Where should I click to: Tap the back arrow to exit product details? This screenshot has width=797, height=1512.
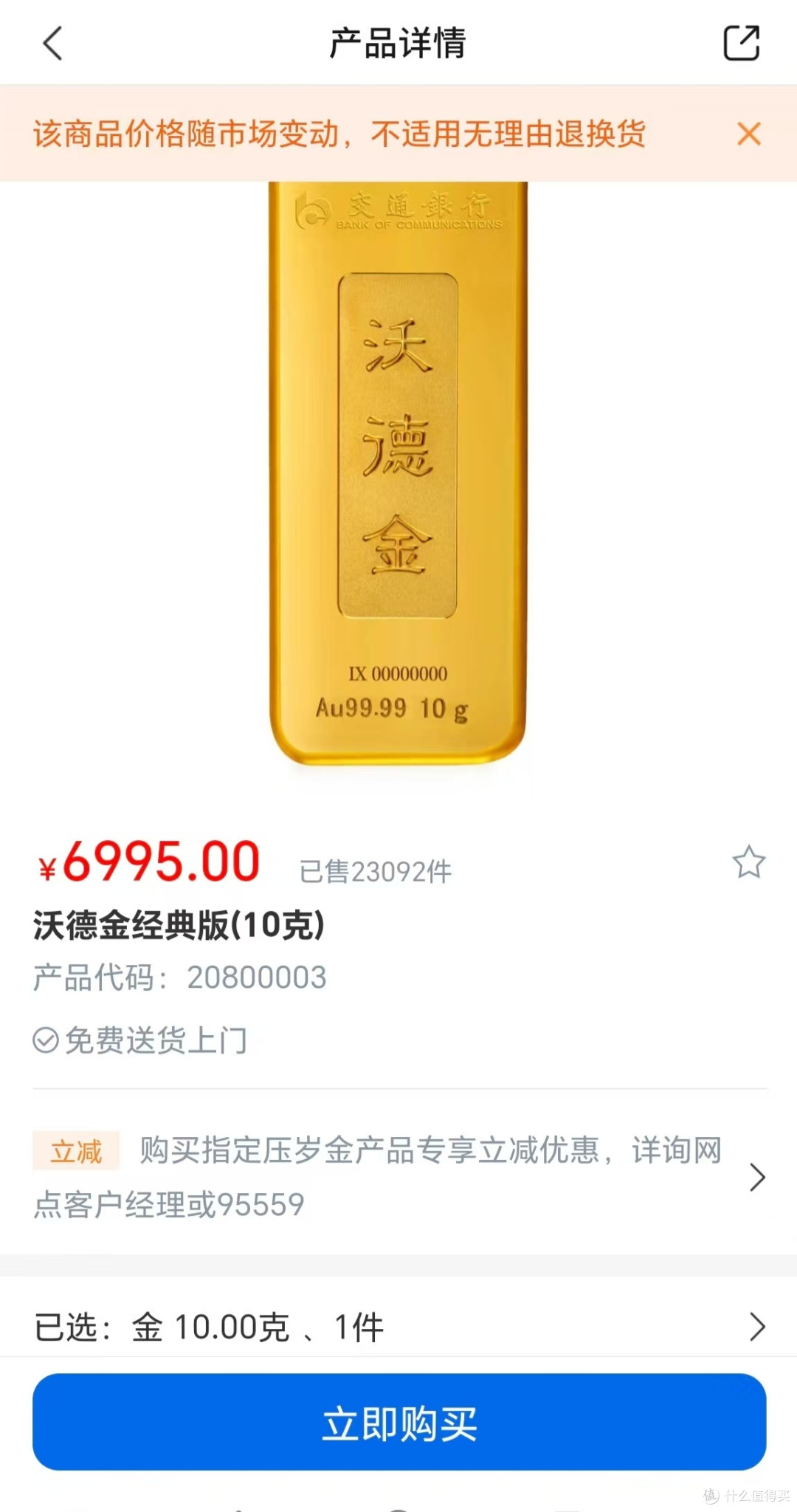click(50, 44)
